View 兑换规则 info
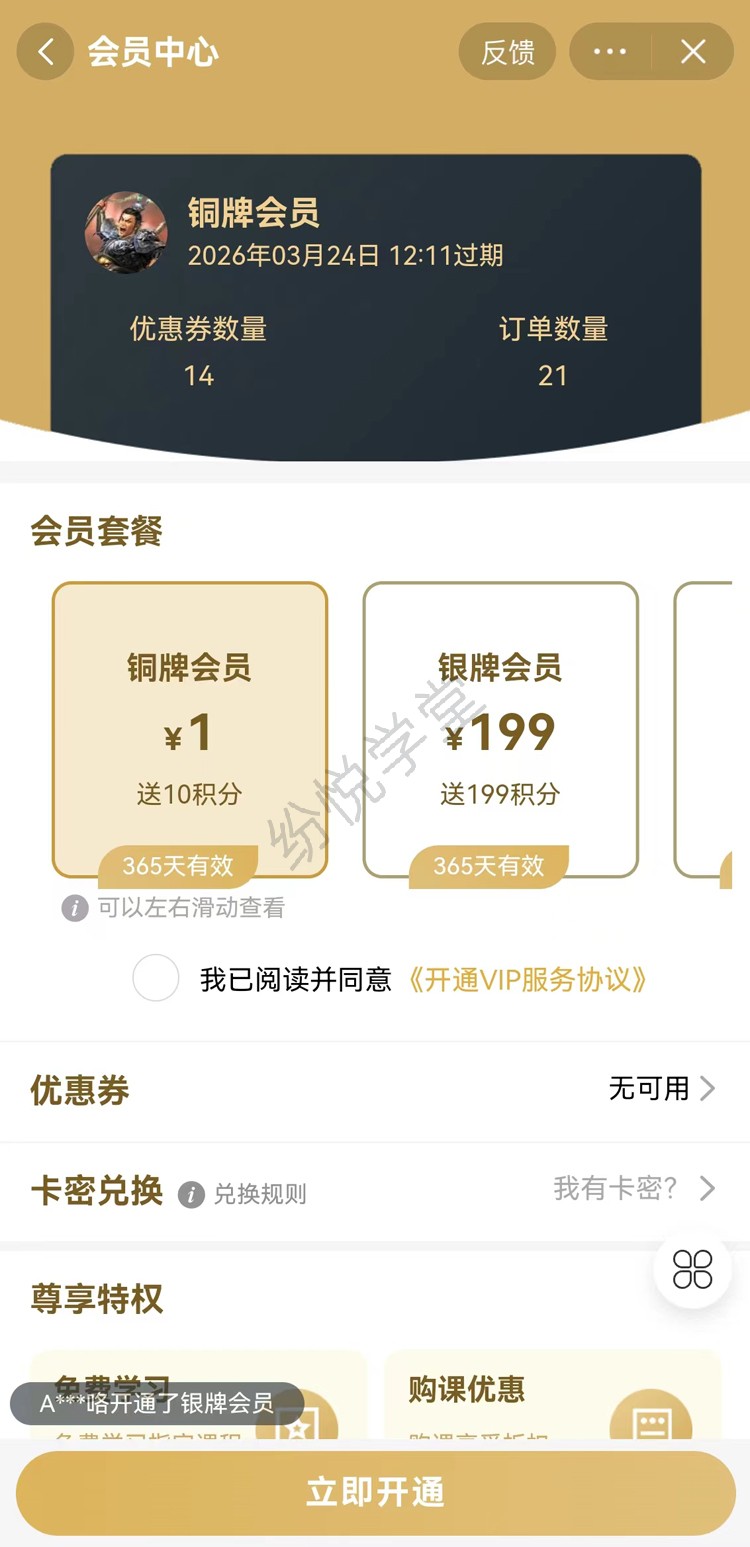750x1547 pixels. [x=243, y=1194]
